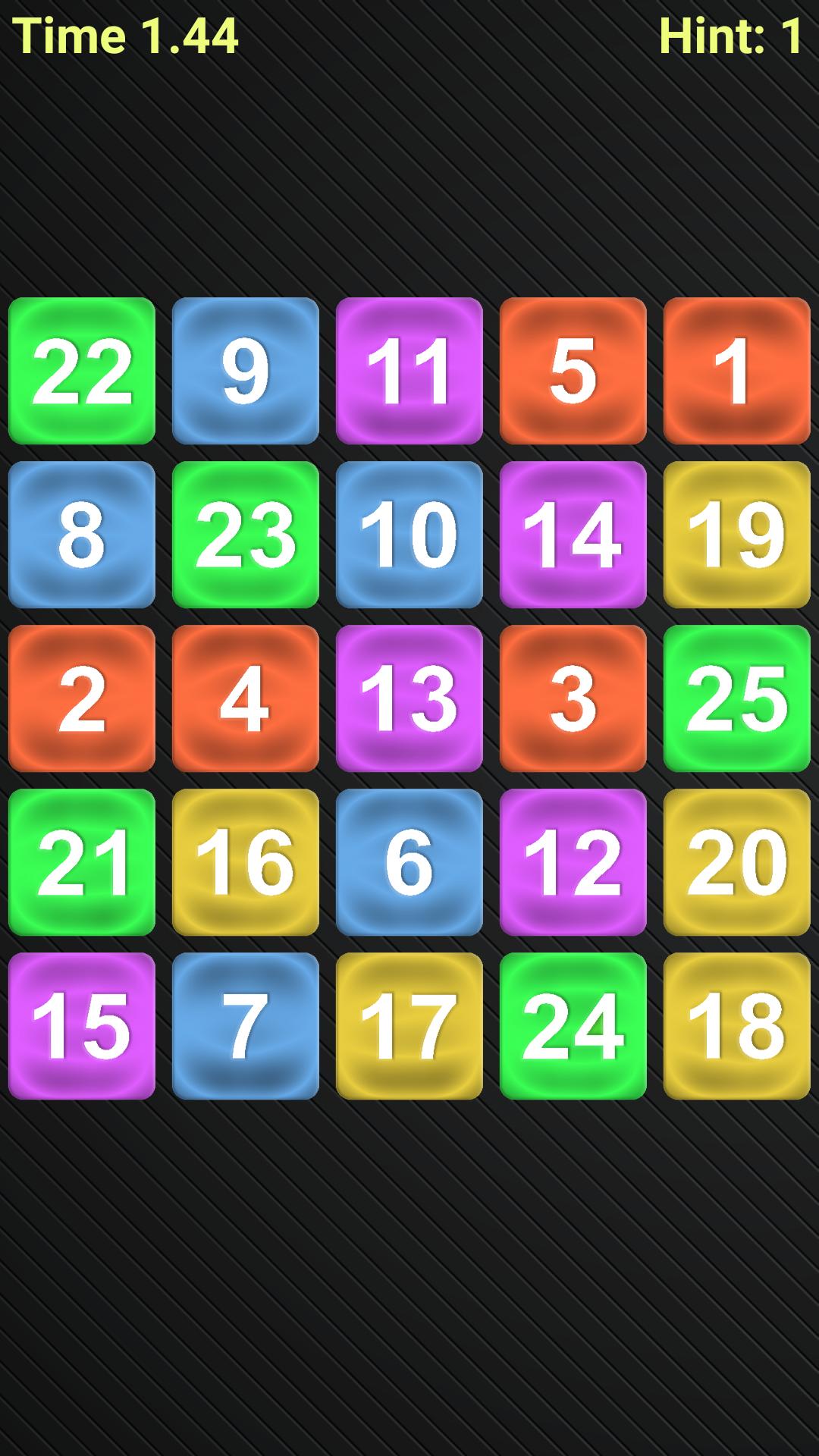
Task: Tap the orange tile numbered 1
Action: (736, 371)
